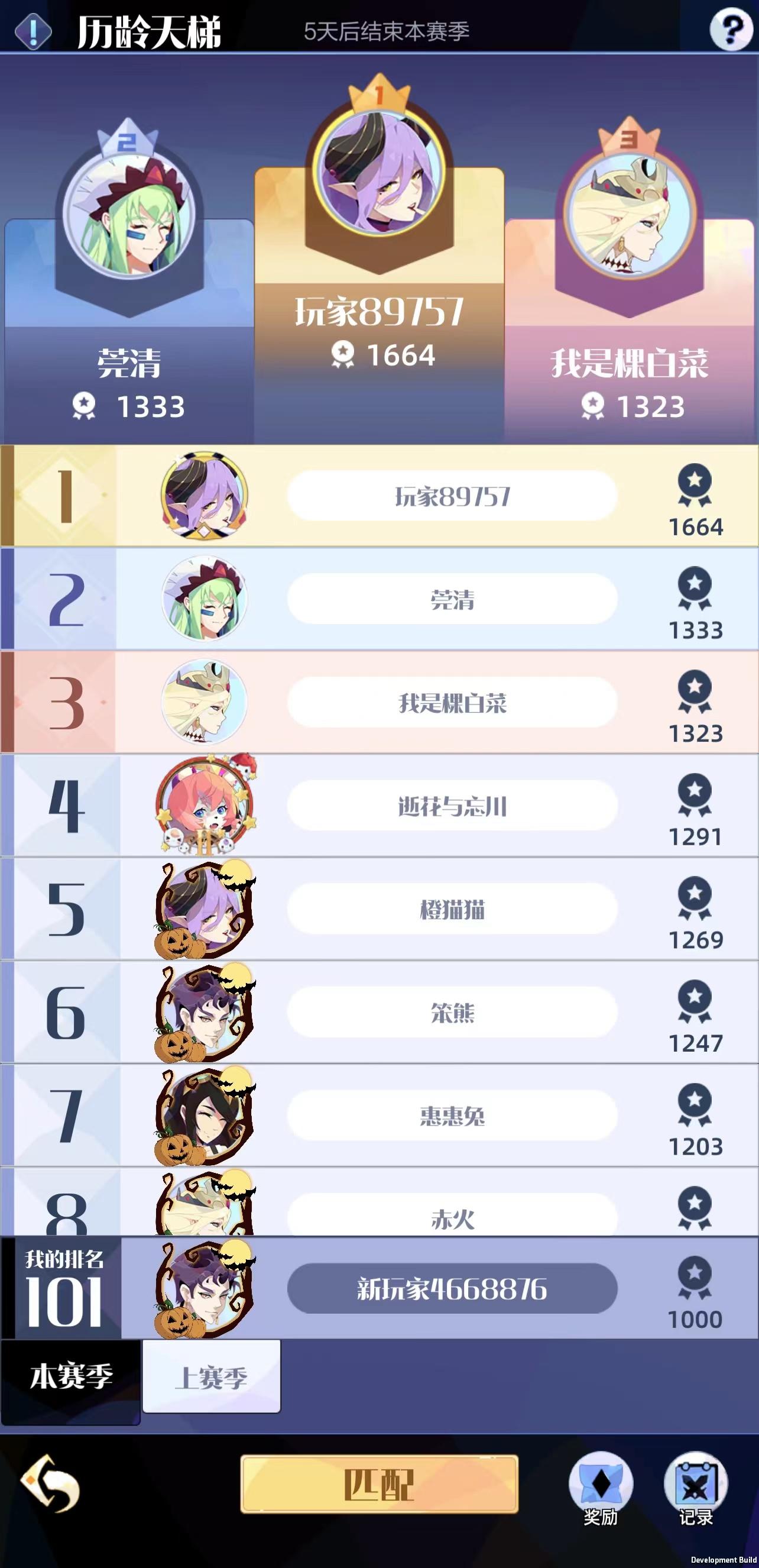Image resolution: width=759 pixels, height=1568 pixels.
Task: View player 逝花与忘川's profile
Action: (452, 806)
